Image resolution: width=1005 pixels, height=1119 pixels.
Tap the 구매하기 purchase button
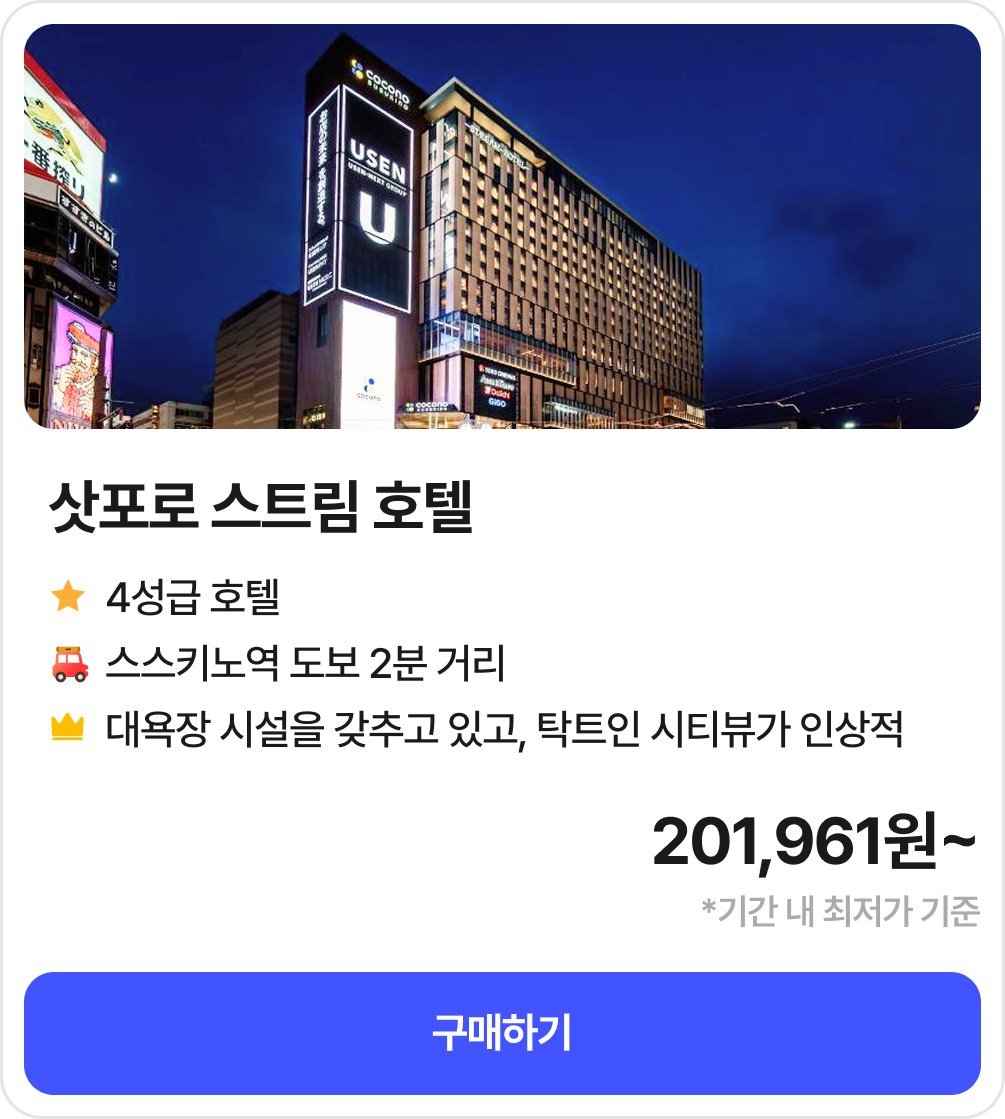pos(502,1033)
